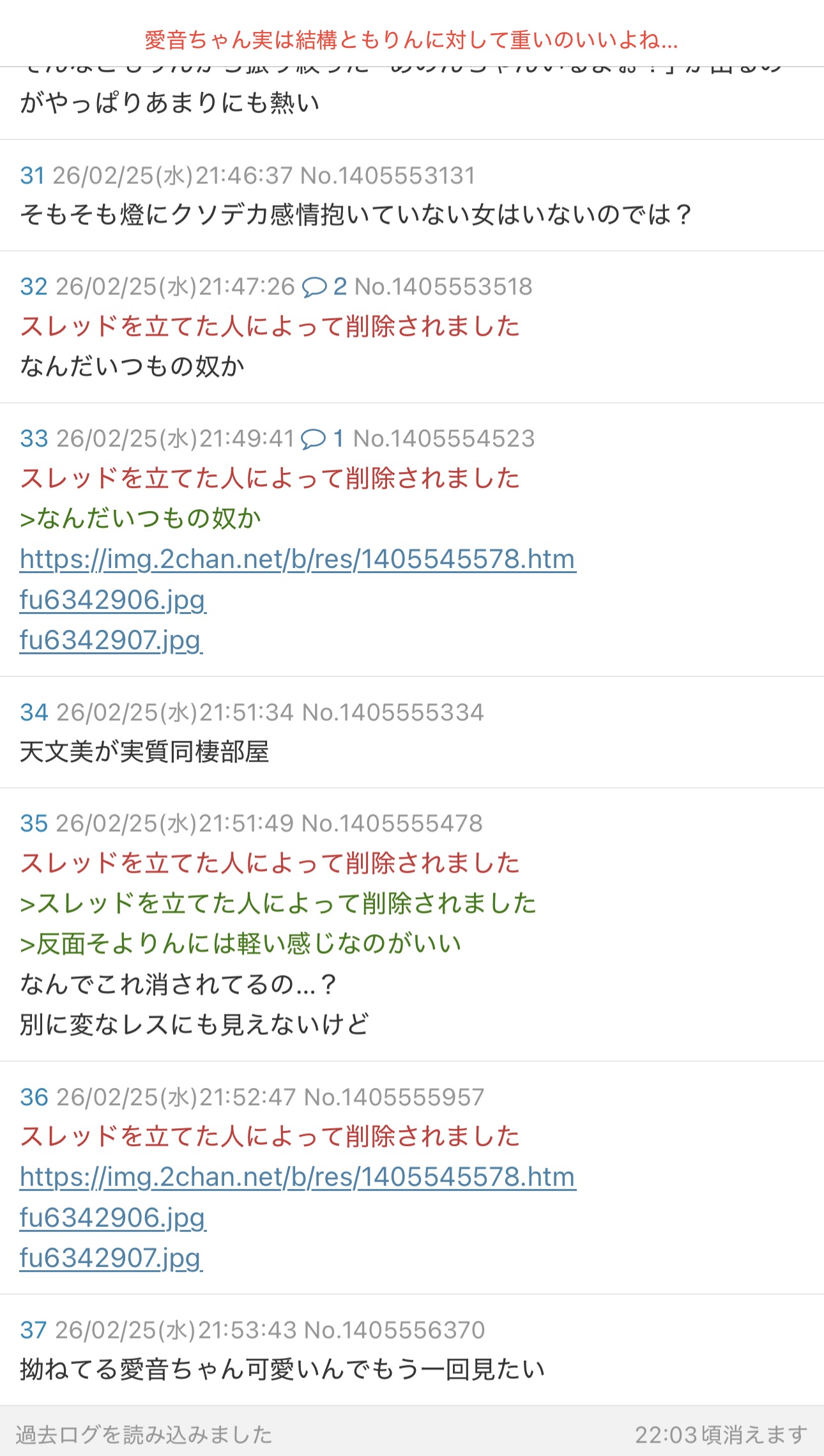Tap post number 35

tap(34, 824)
